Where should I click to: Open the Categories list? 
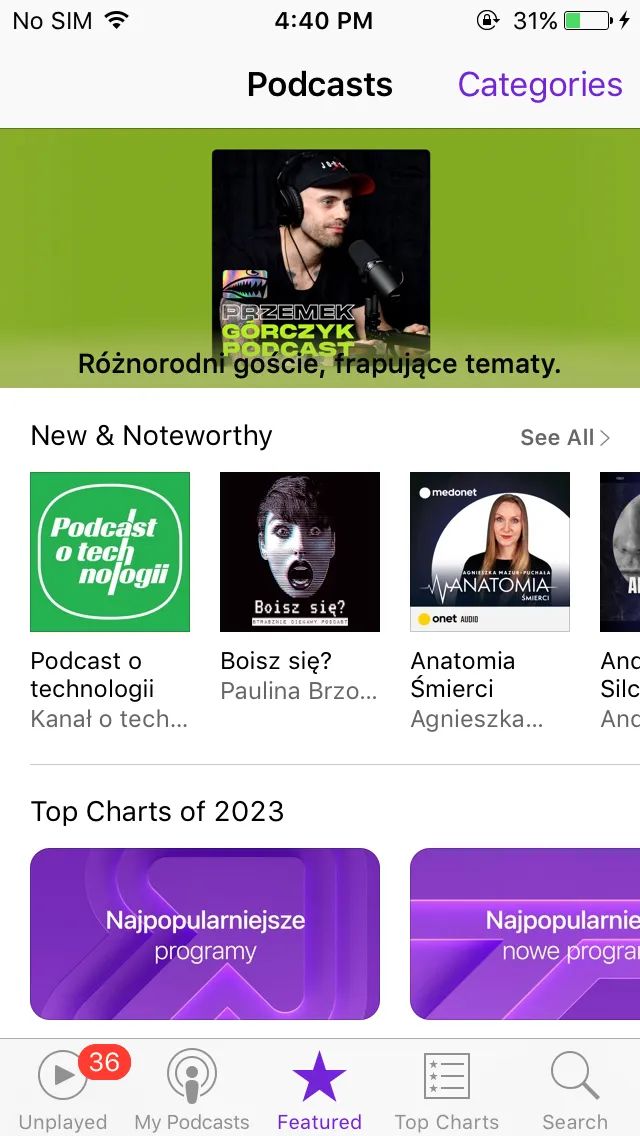coord(539,85)
